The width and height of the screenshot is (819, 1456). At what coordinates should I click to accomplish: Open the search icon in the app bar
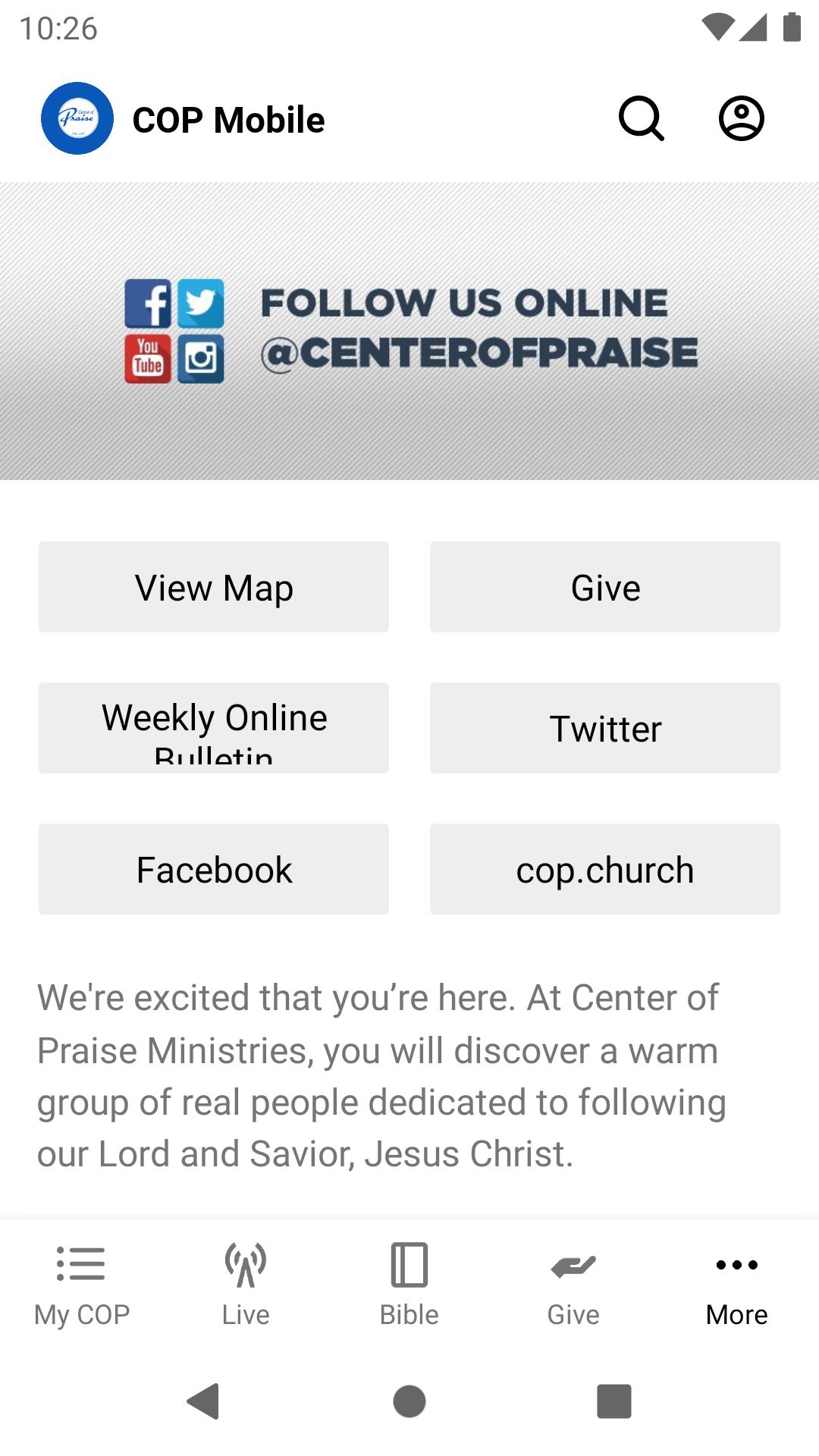coord(642,119)
